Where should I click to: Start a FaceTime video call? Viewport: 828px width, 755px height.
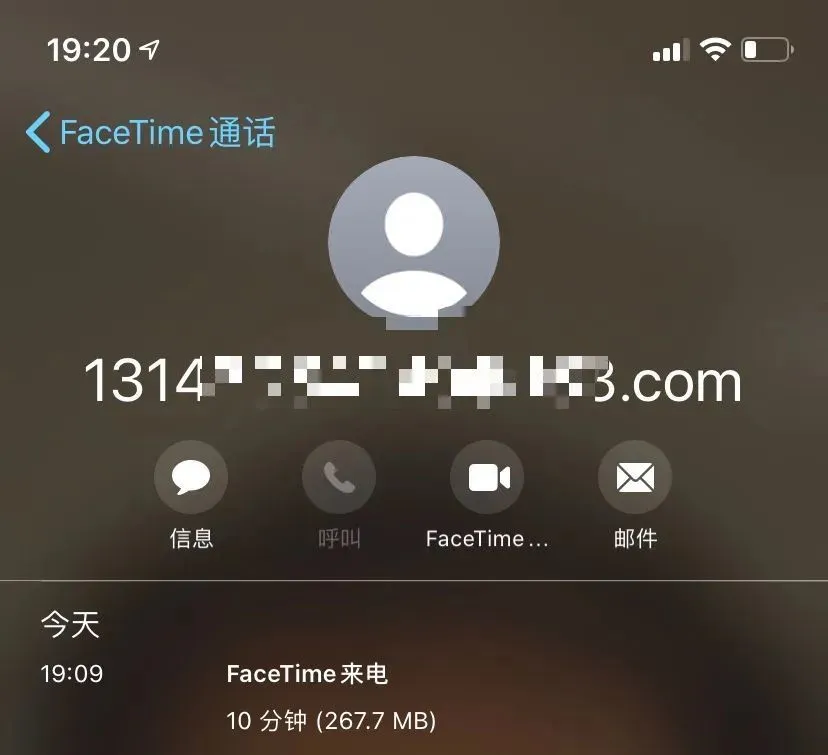click(487, 478)
